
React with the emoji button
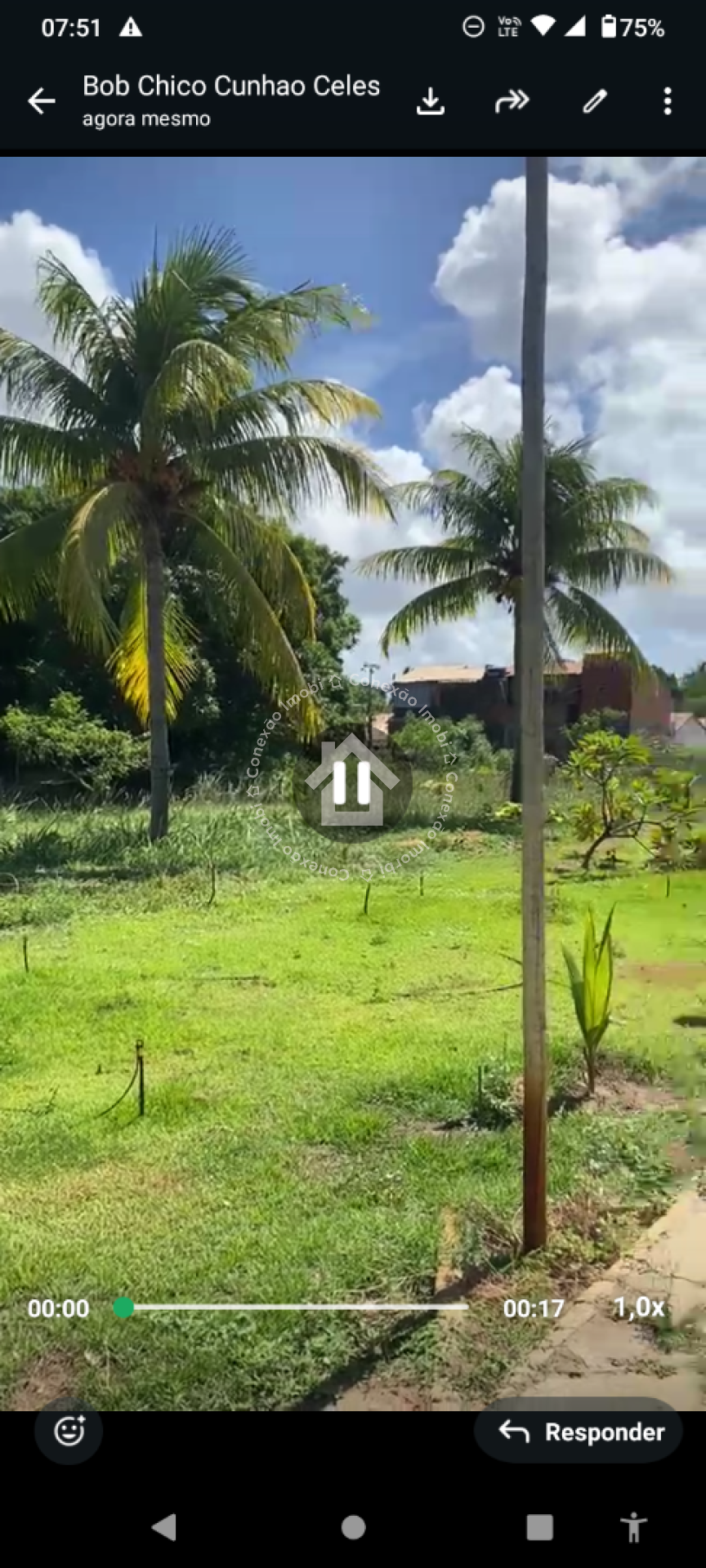pyautogui.click(x=69, y=1431)
